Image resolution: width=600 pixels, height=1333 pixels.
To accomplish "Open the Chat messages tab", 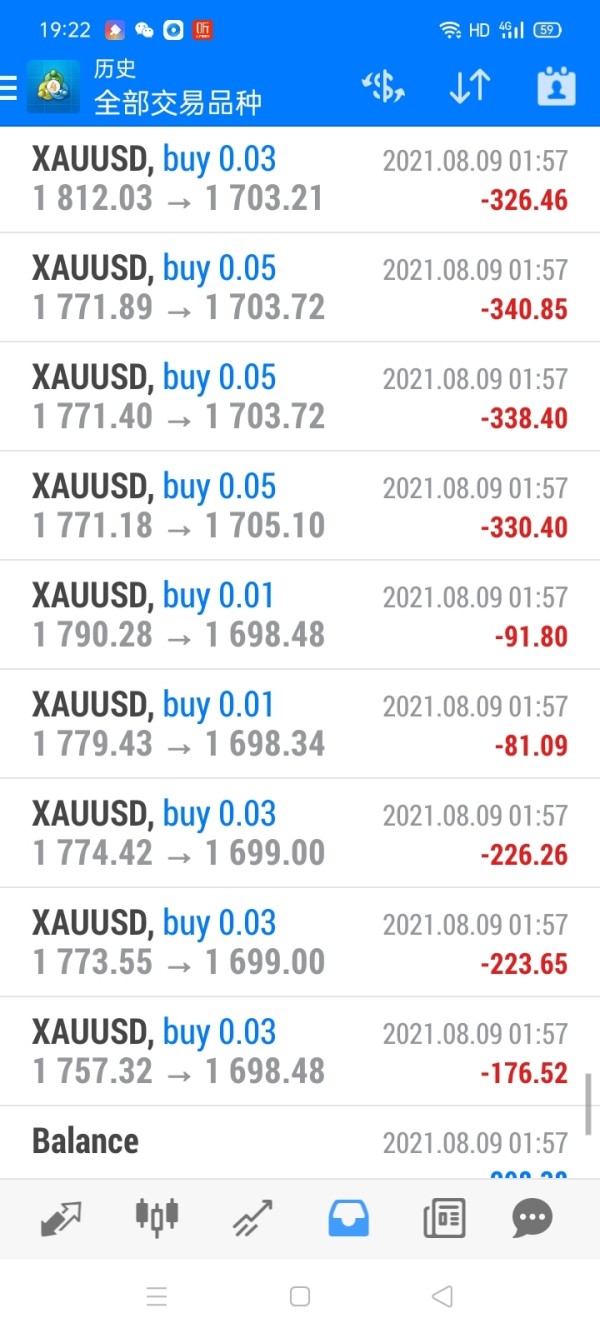I will pyautogui.click(x=532, y=1217).
